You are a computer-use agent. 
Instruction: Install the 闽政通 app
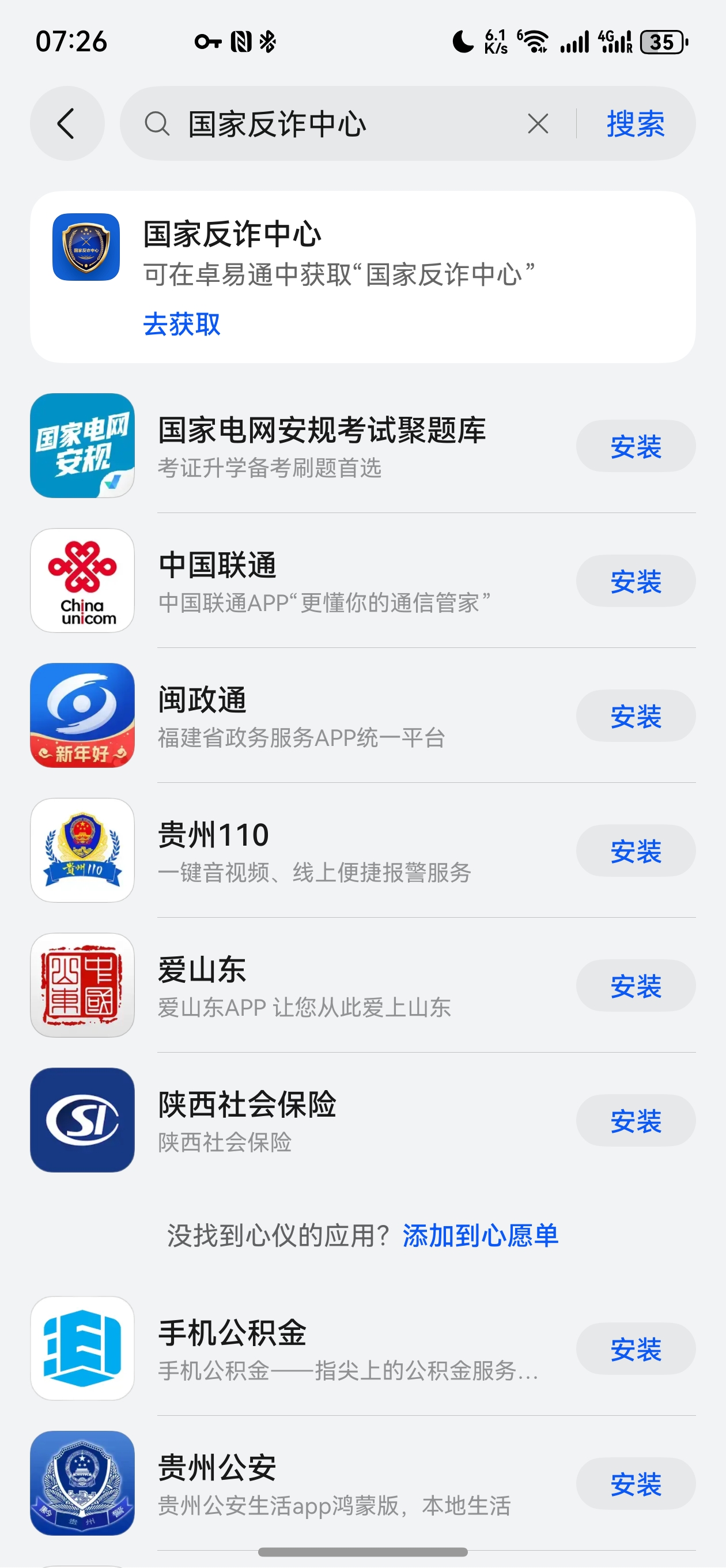click(x=636, y=716)
